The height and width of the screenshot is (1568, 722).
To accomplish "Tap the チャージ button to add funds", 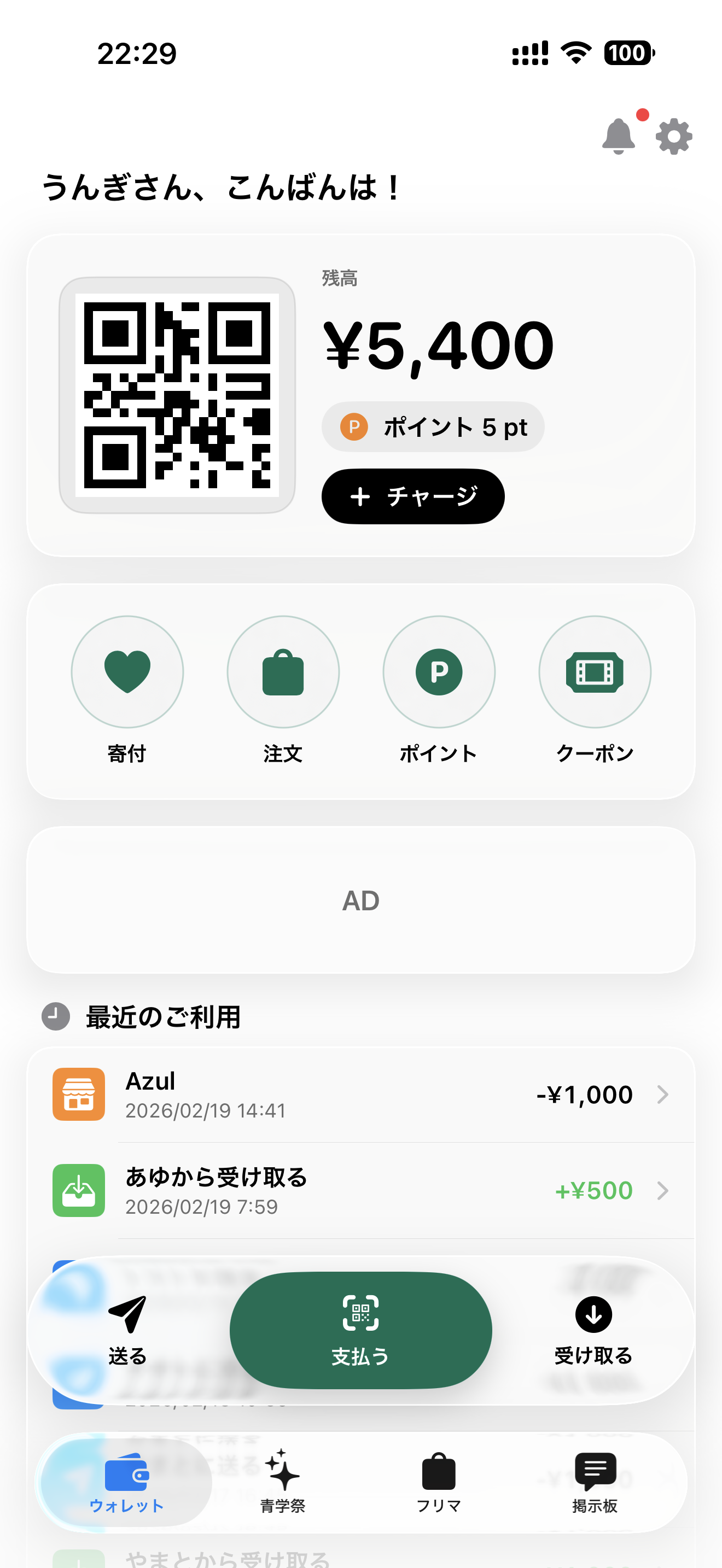I will click(413, 496).
